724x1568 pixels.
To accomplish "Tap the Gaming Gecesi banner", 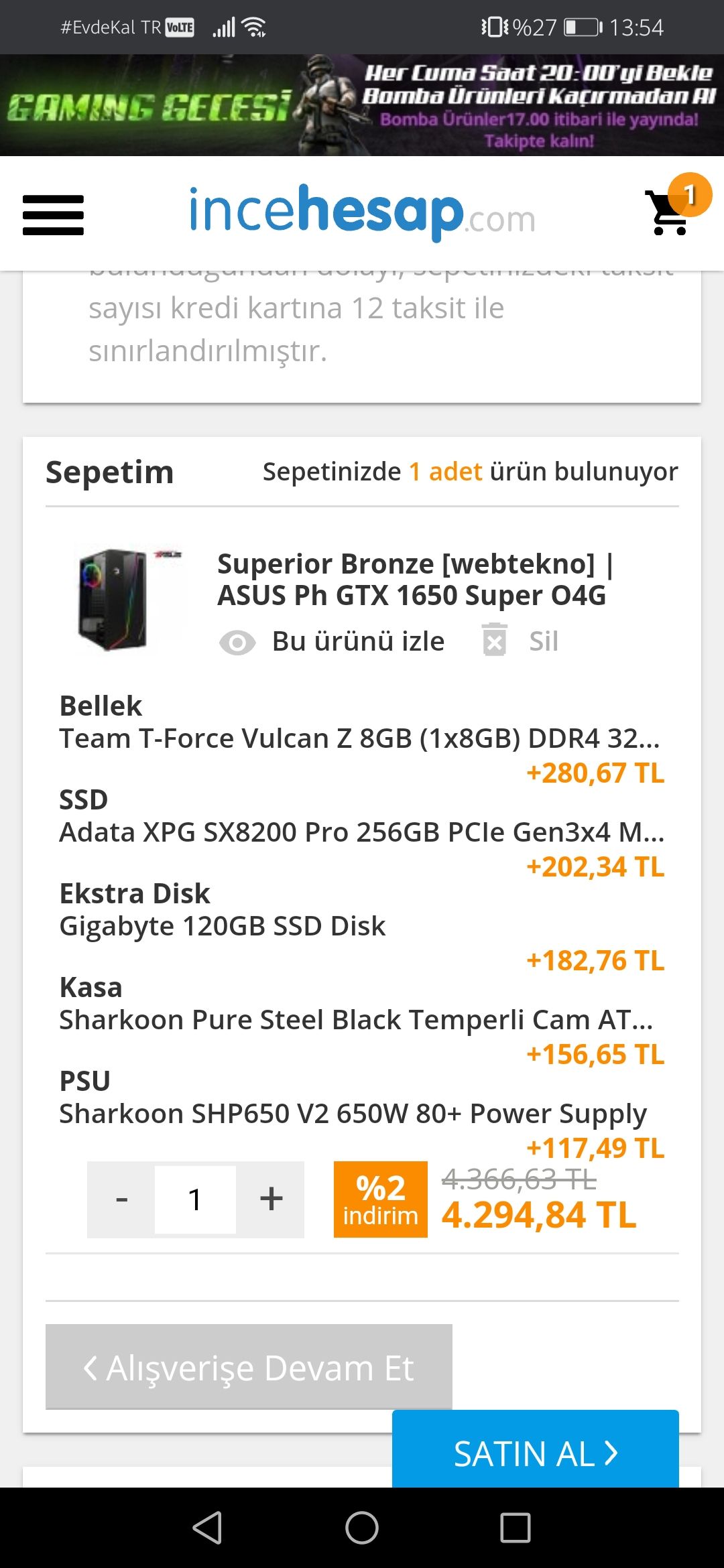I will coord(362,104).
